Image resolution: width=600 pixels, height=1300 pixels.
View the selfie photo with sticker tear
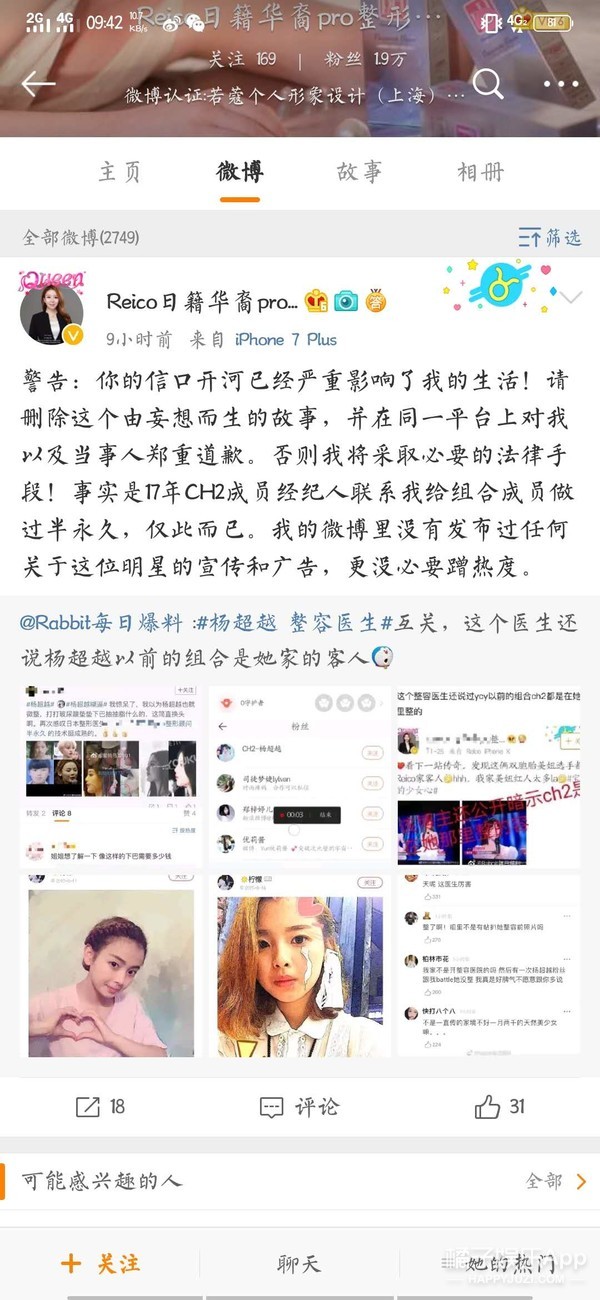pos(298,968)
